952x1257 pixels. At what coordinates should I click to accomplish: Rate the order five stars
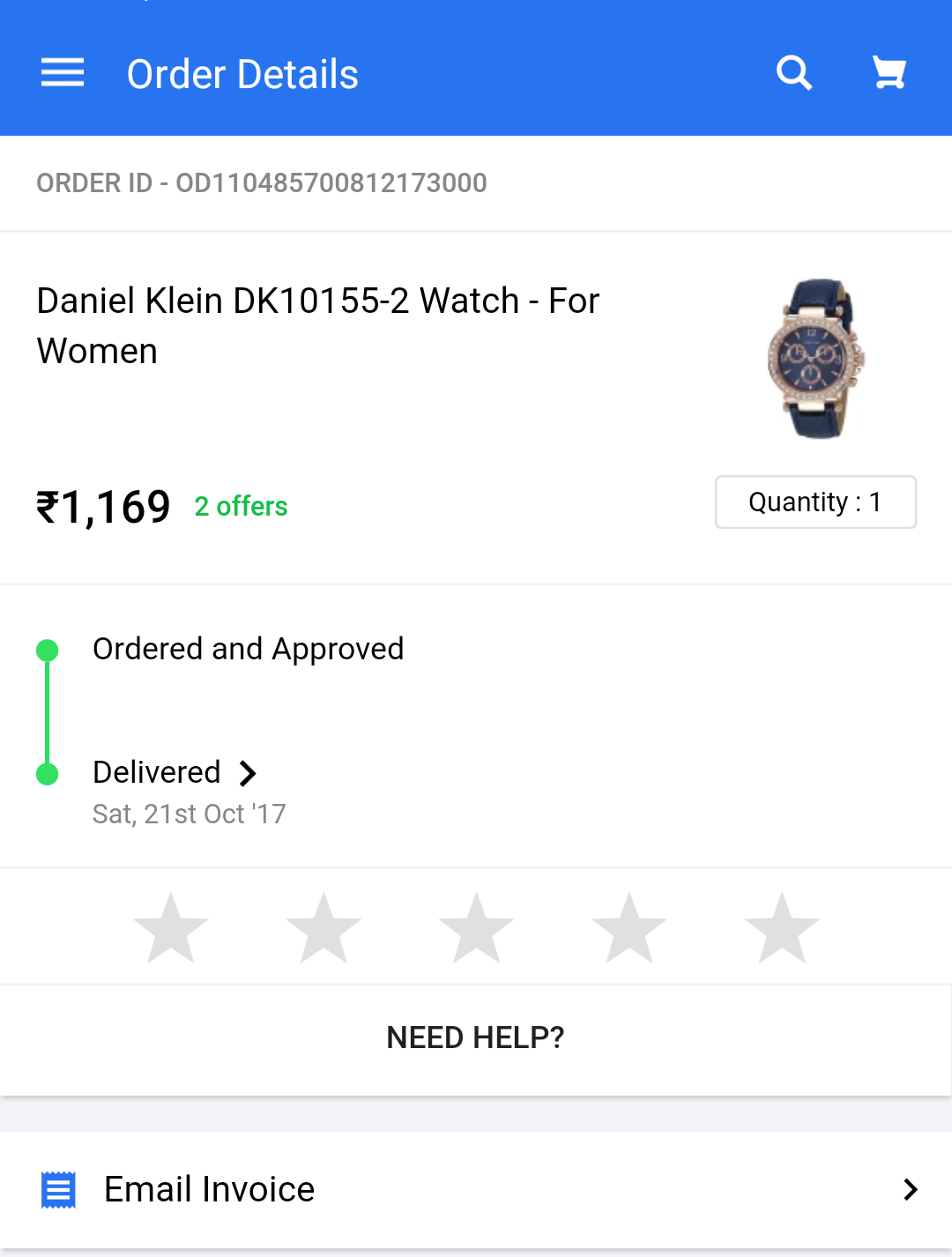click(782, 927)
